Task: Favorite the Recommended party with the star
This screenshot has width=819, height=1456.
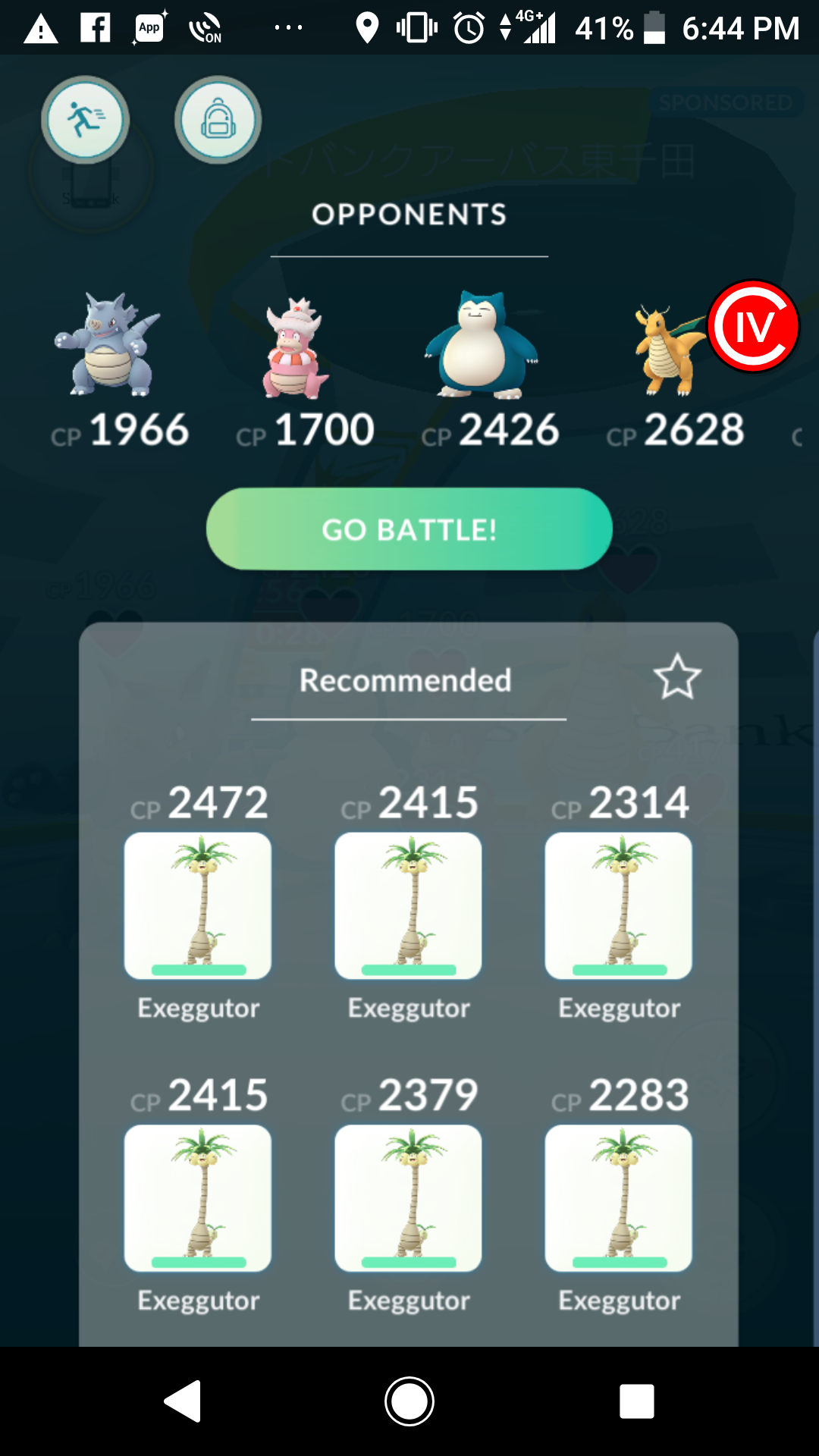Action: point(677,676)
